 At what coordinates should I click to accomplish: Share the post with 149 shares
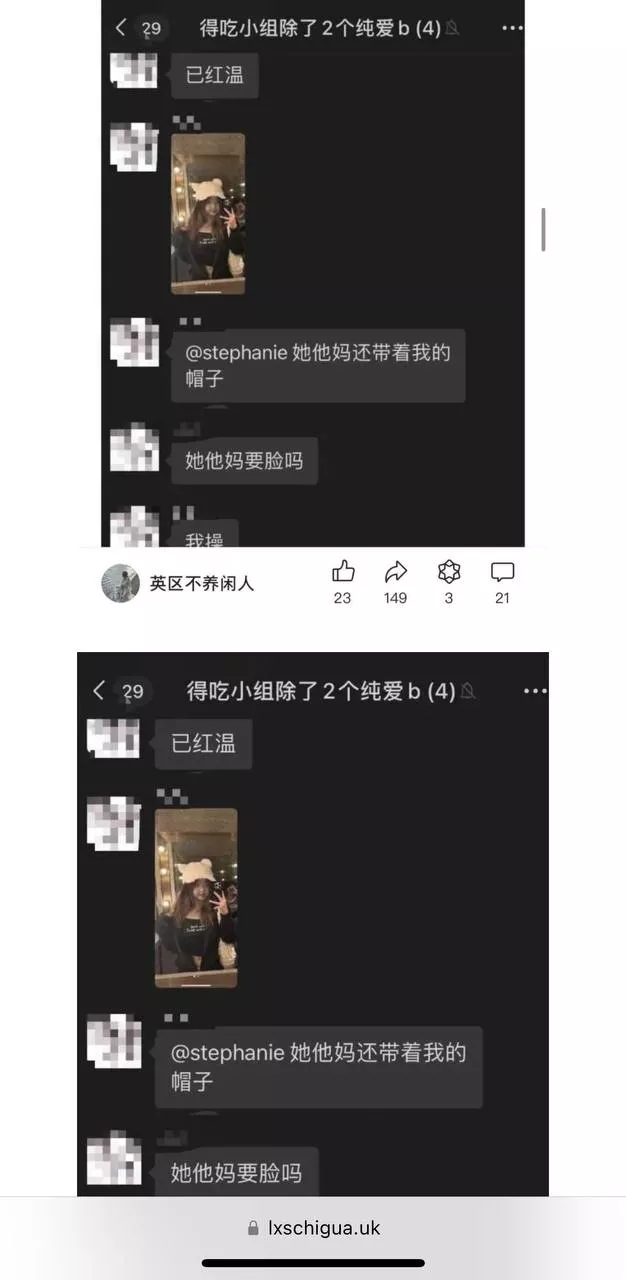coord(396,572)
